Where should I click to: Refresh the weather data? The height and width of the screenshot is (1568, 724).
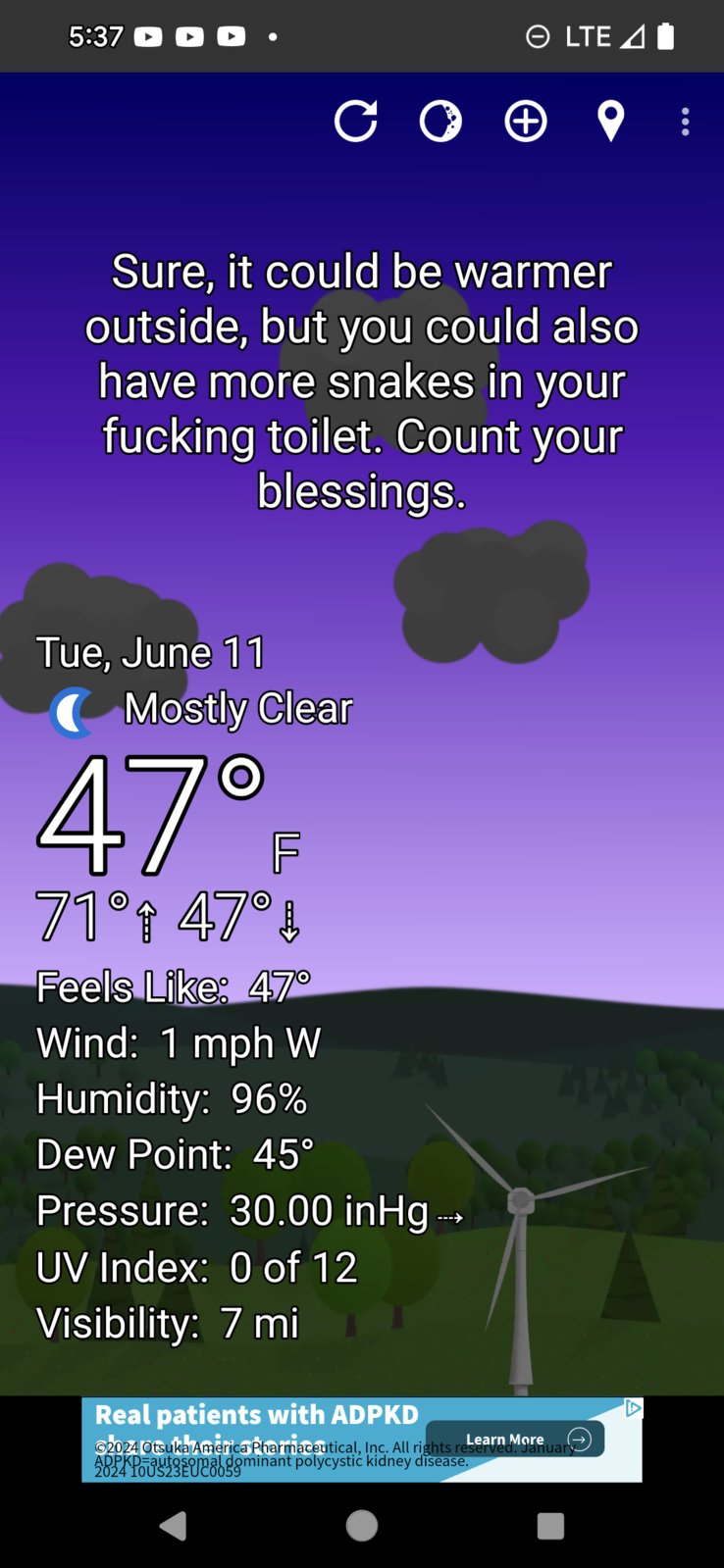tap(355, 122)
